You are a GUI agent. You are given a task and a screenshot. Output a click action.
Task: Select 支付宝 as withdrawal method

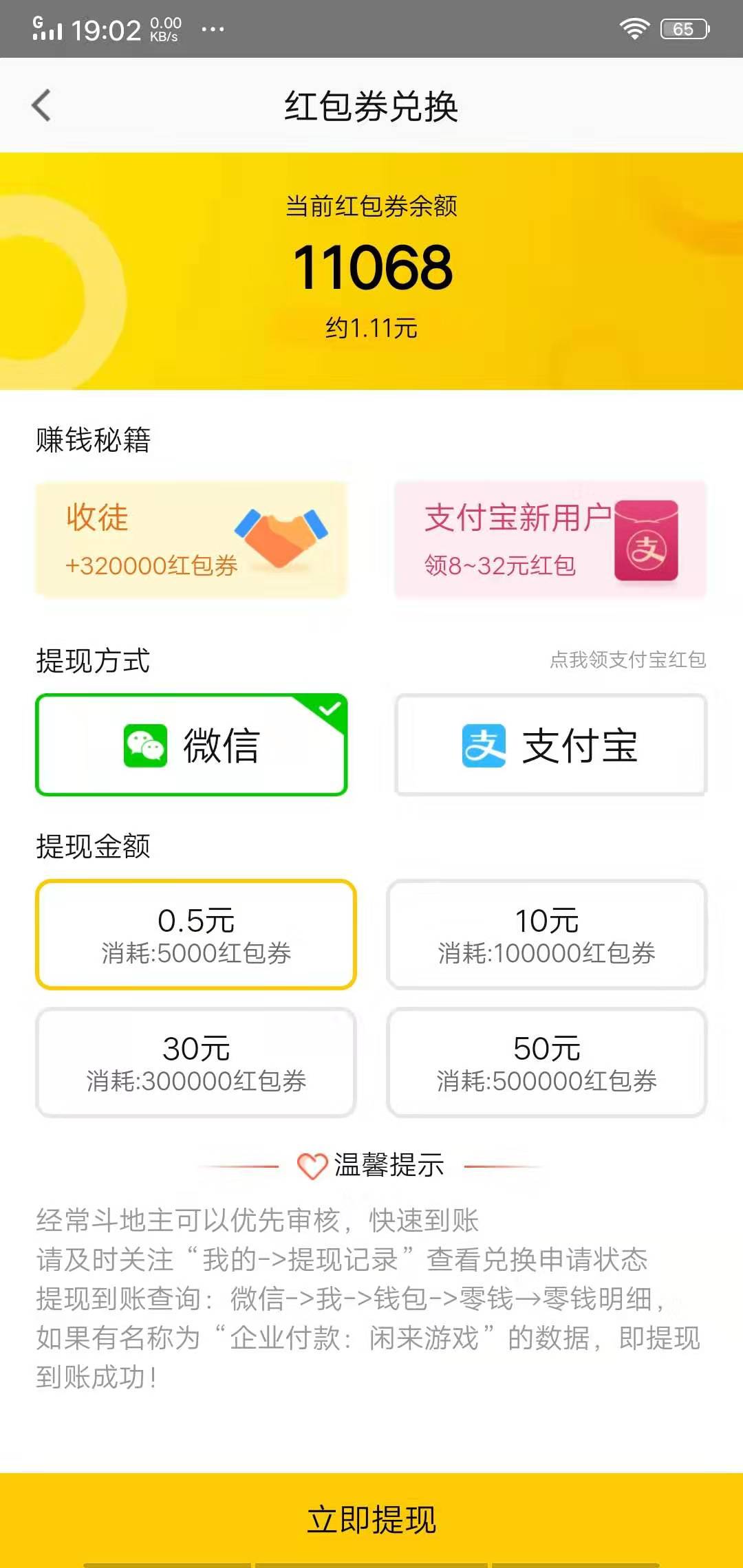(550, 746)
